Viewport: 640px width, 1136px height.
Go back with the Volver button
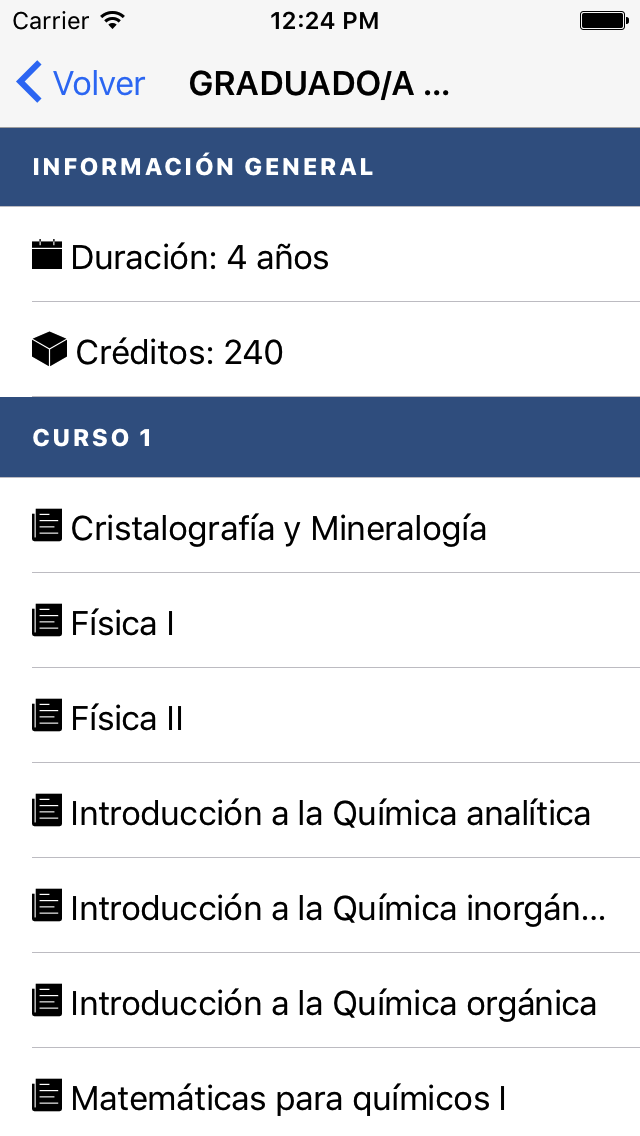point(80,83)
